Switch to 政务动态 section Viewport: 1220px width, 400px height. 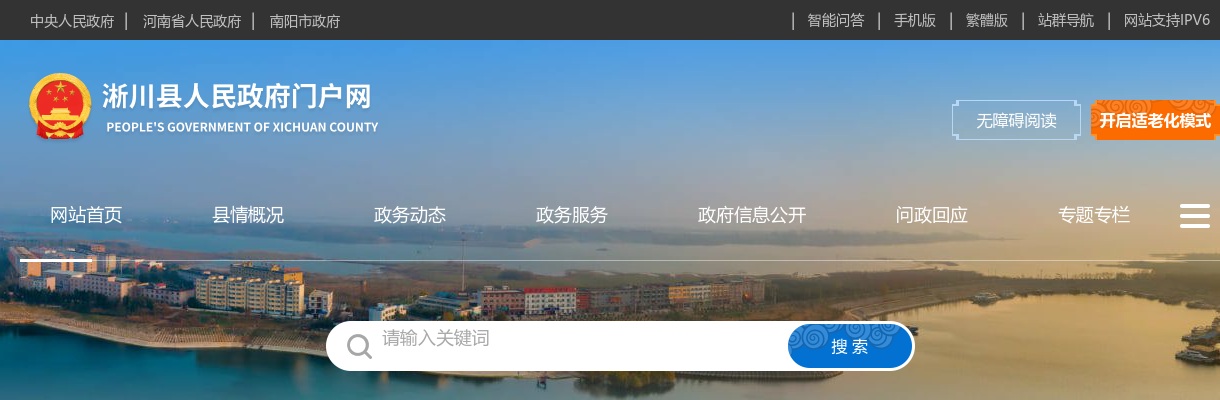[x=410, y=215]
